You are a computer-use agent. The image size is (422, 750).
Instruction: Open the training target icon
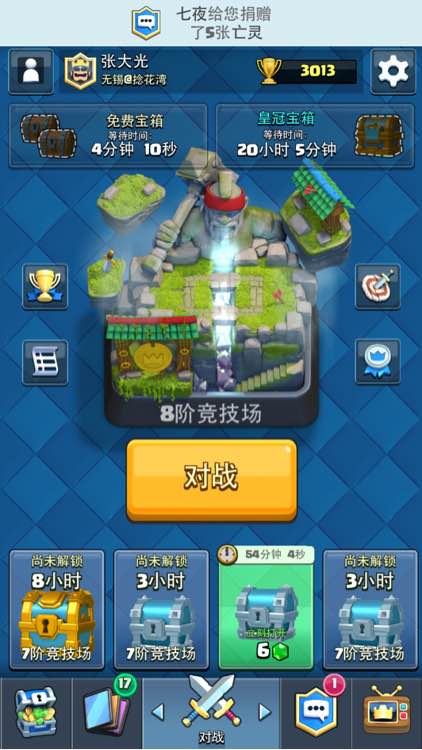[x=378, y=287]
